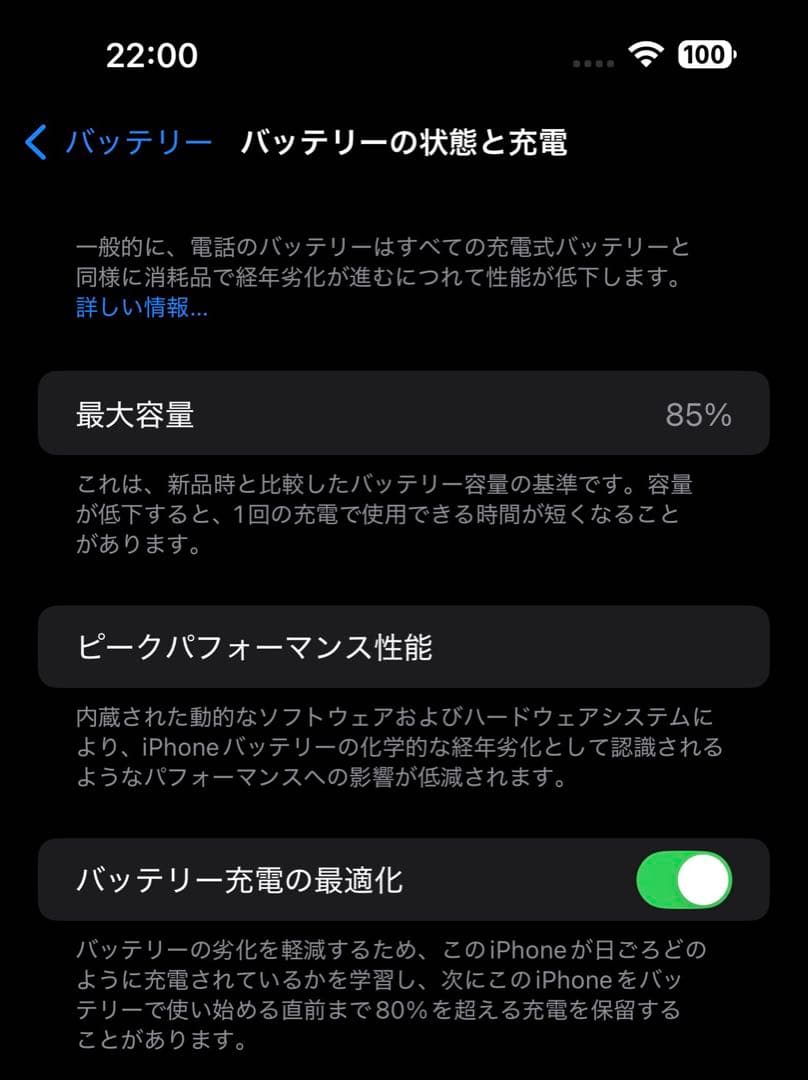This screenshot has width=808, height=1080.
Task: Tap the battery indicator showing 100
Action: click(706, 56)
